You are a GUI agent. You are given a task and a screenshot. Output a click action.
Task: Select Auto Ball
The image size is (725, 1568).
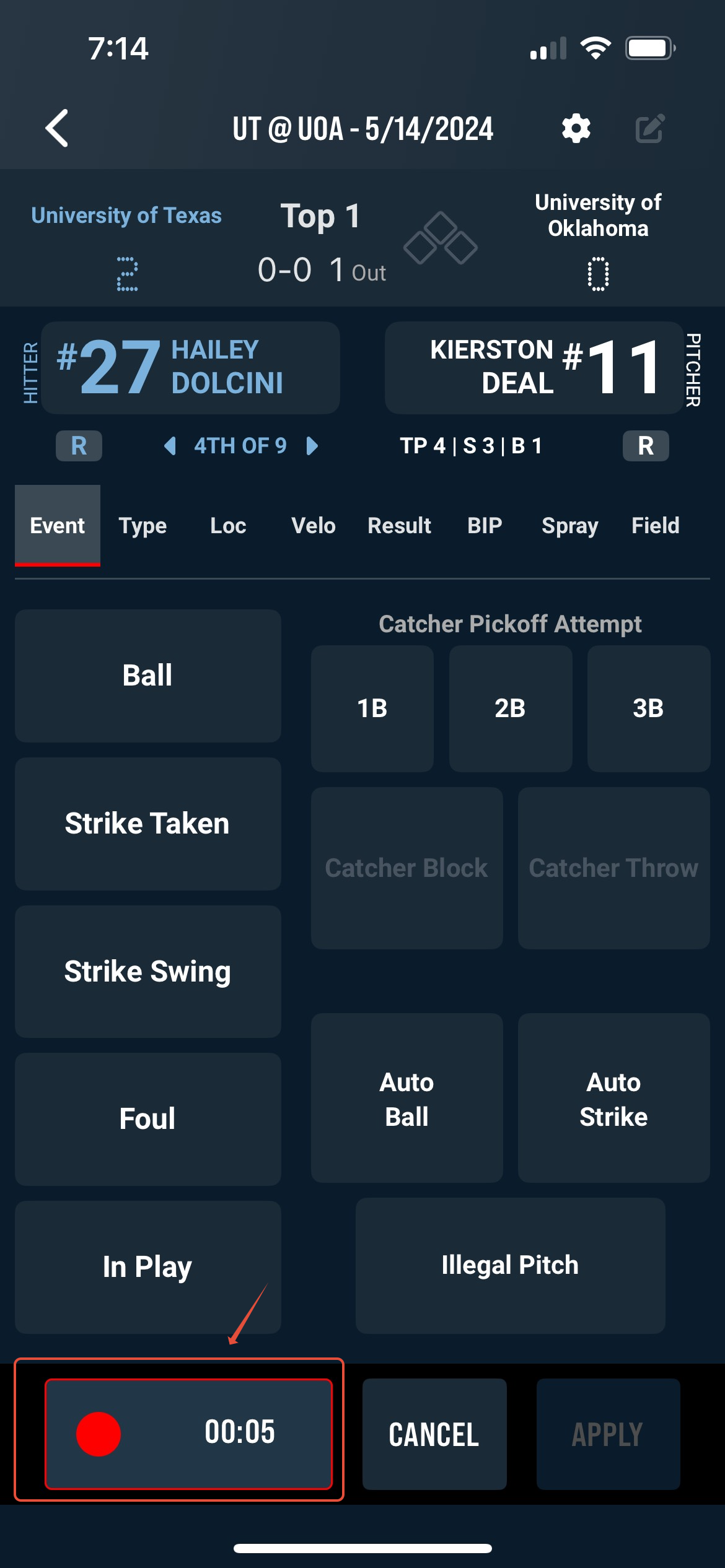click(x=407, y=1098)
